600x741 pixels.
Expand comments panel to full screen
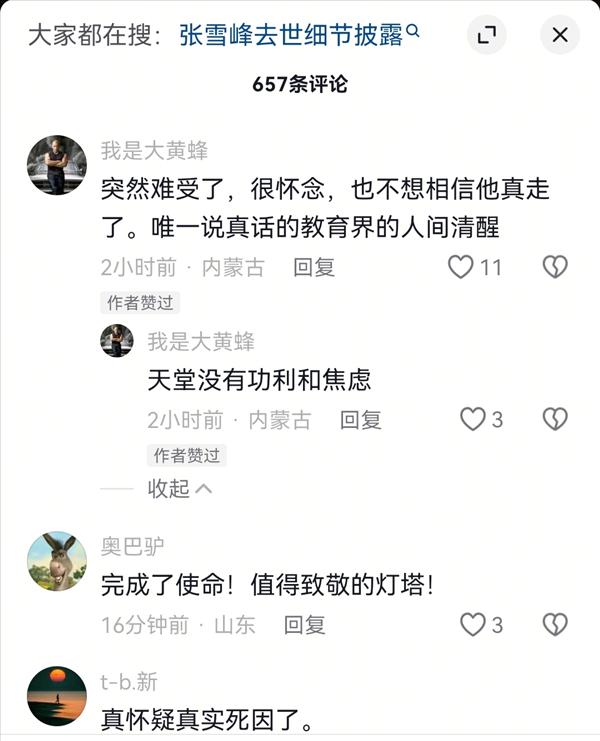(x=487, y=36)
